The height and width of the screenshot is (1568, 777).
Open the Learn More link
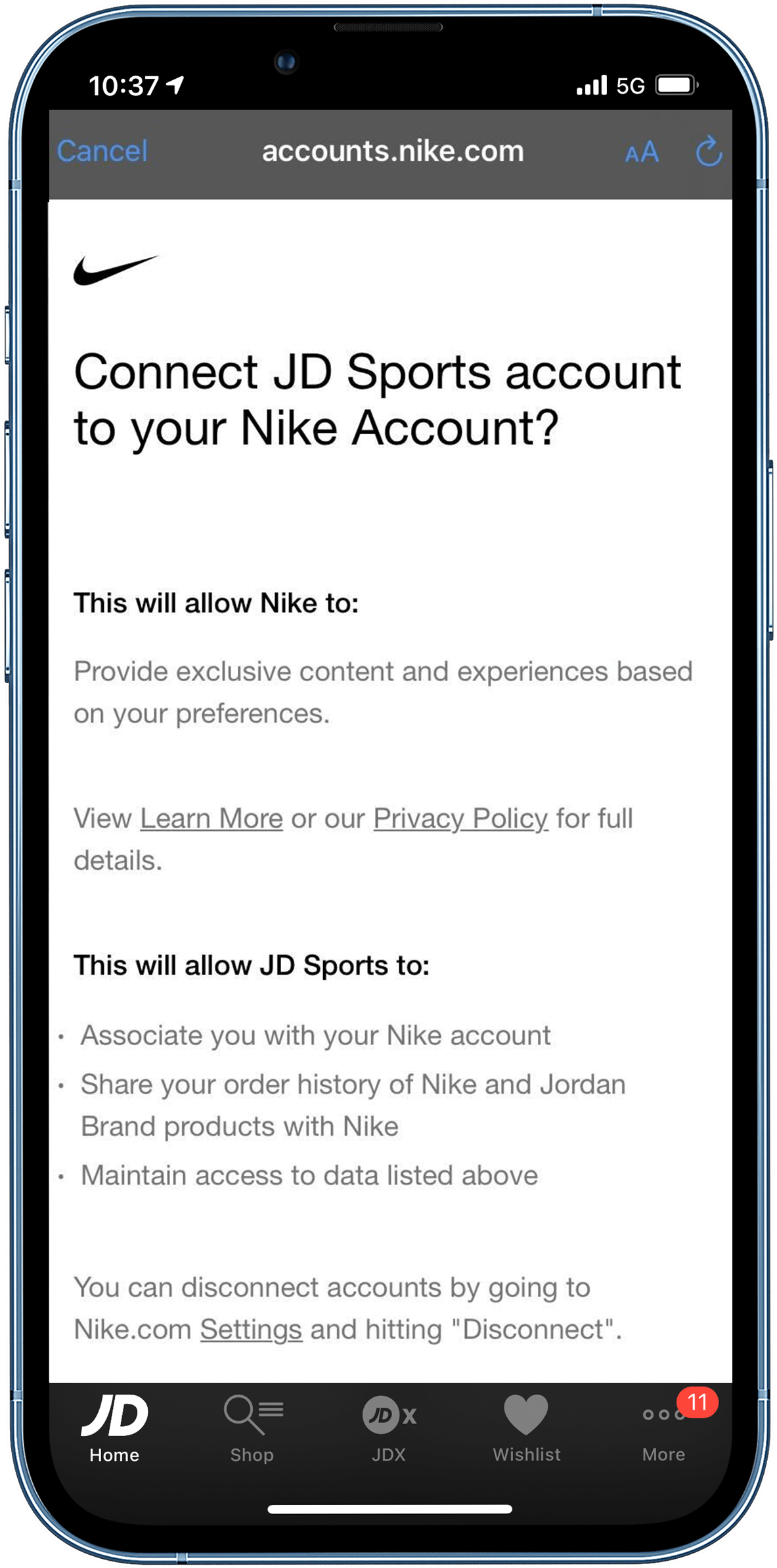point(211,818)
